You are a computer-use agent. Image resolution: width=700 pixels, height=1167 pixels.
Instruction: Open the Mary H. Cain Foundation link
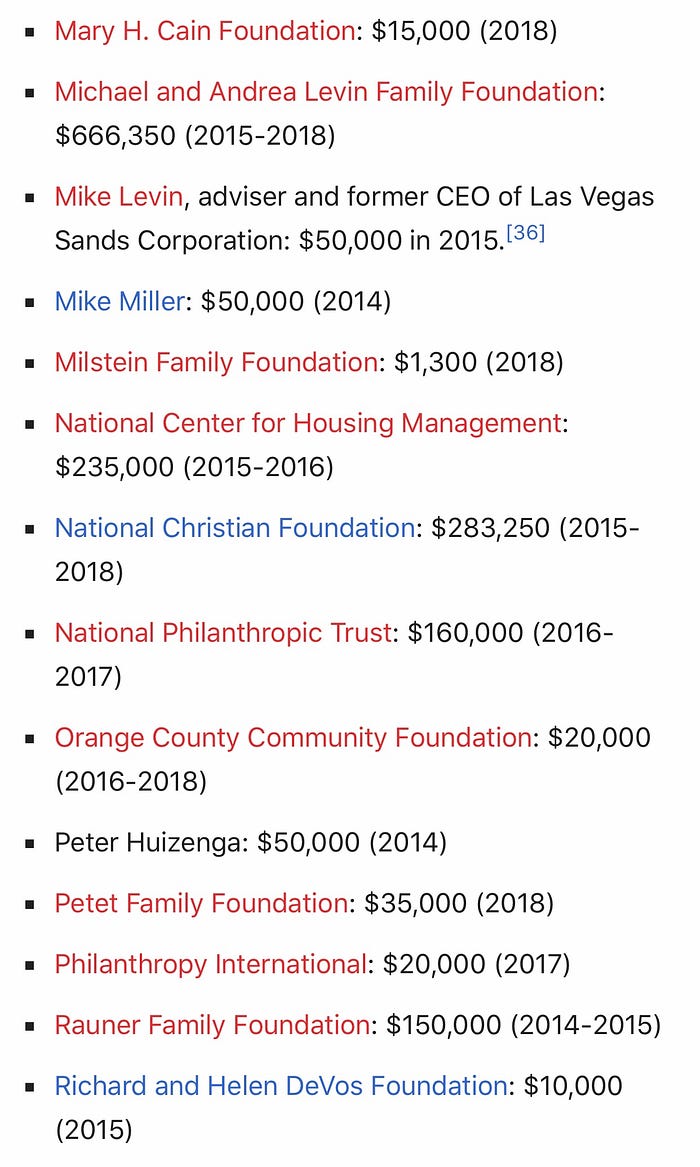[204, 31]
